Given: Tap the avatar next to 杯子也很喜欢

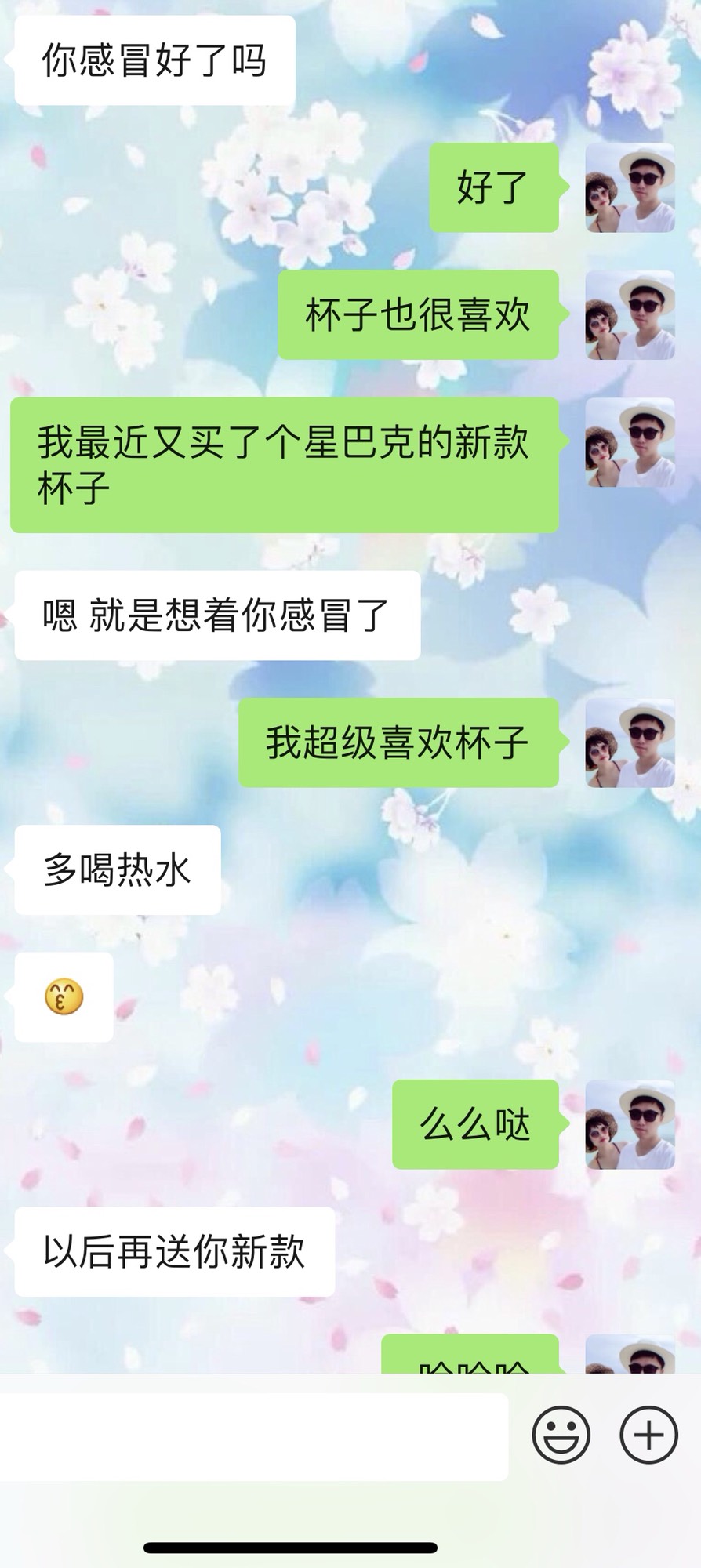Looking at the screenshot, I should pyautogui.click(x=630, y=315).
